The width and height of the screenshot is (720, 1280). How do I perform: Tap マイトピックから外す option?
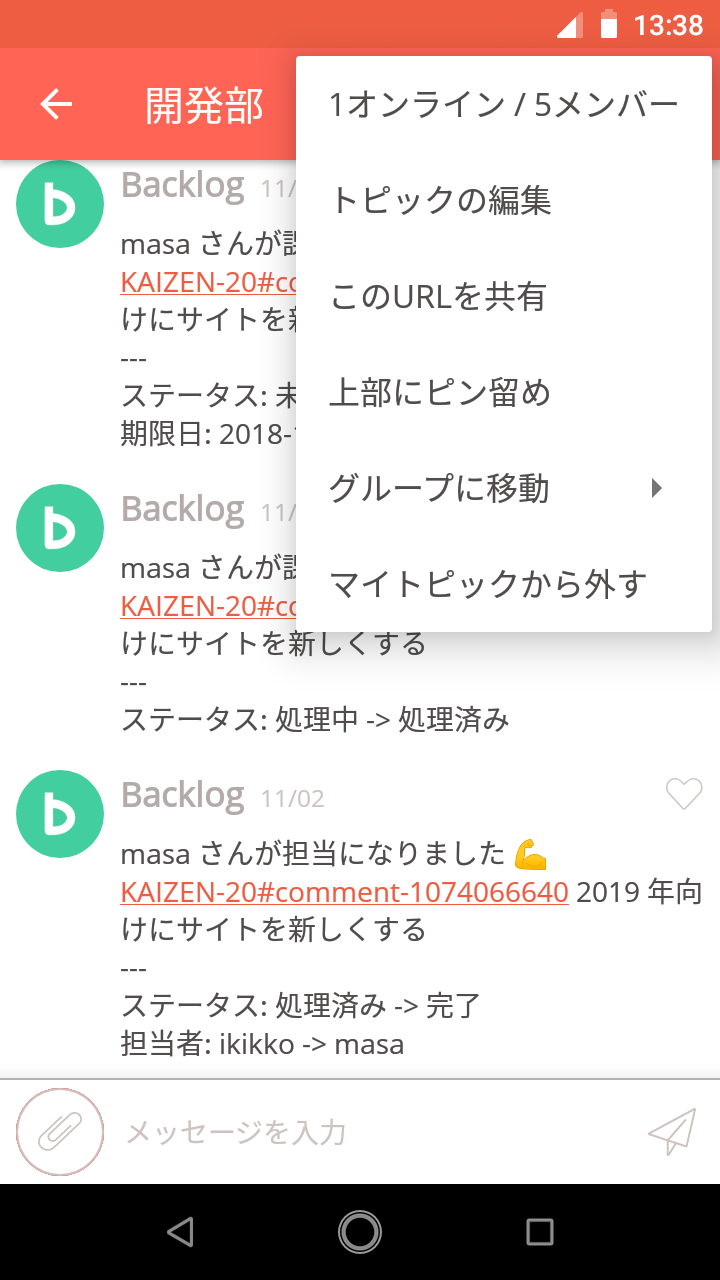503,584
